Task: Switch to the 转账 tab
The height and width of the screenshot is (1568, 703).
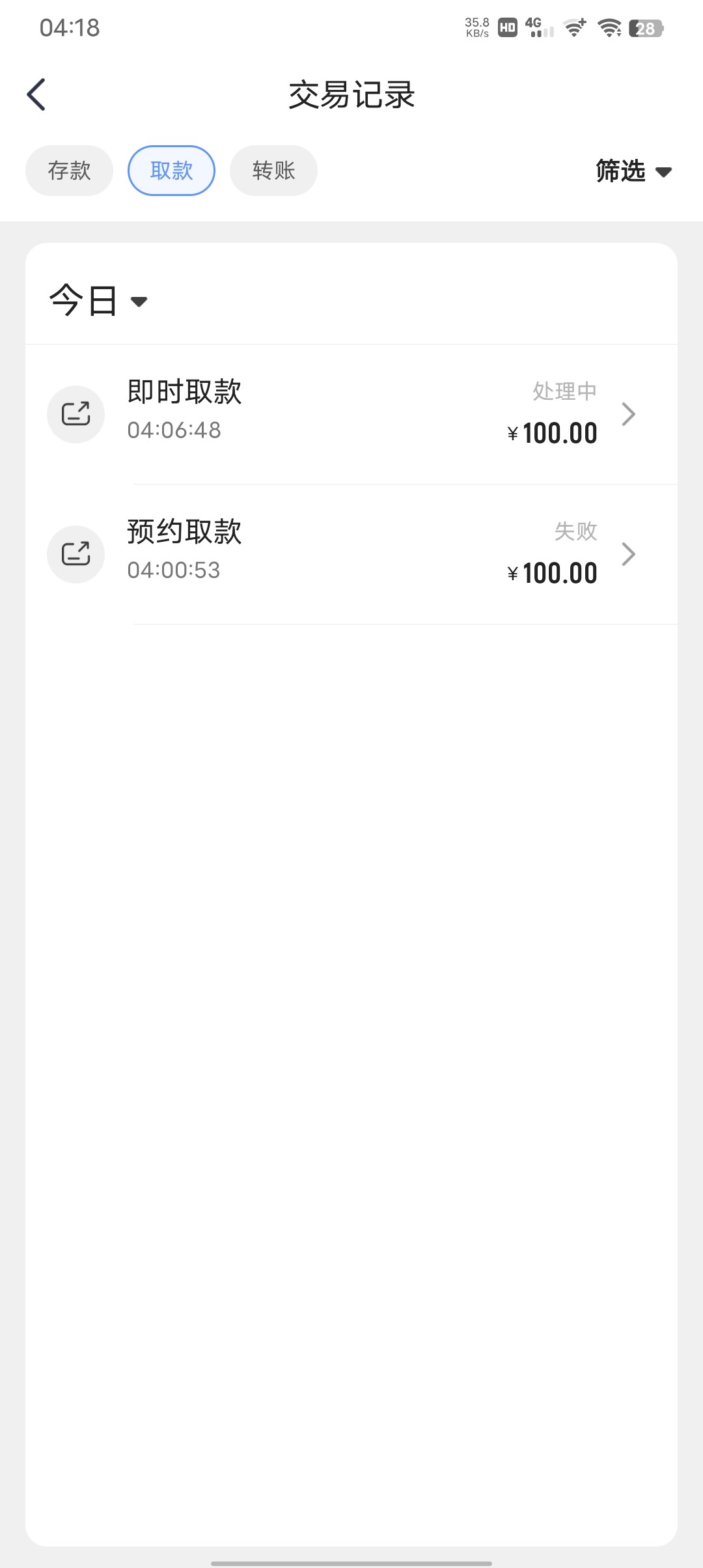Action: [x=273, y=171]
